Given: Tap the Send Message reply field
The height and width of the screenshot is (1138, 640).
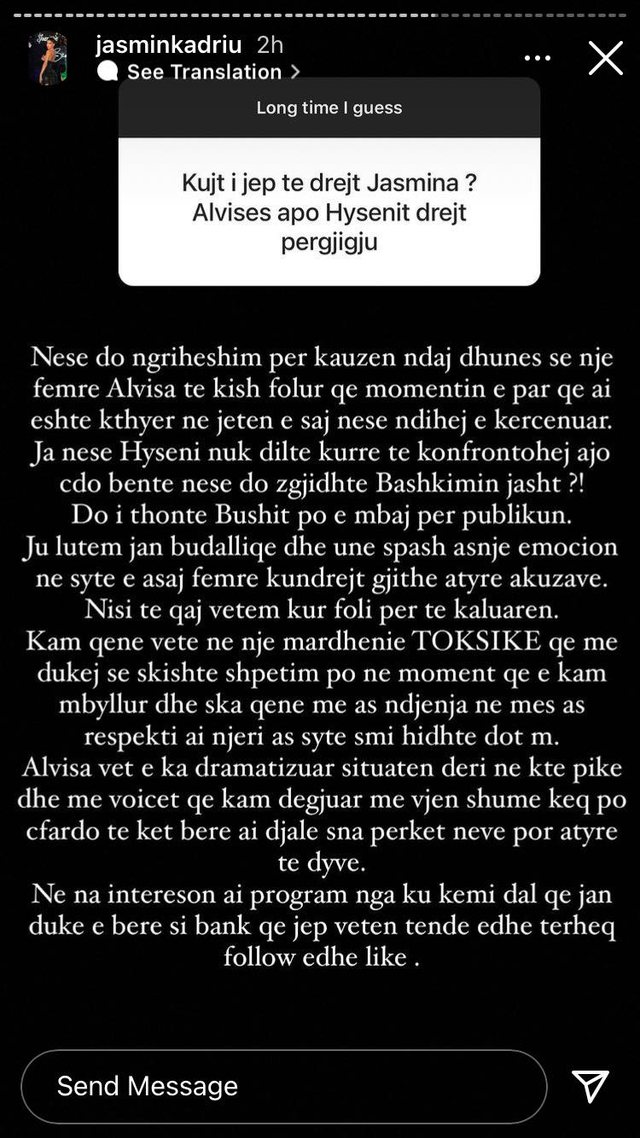Looking at the screenshot, I should pos(283,1086).
